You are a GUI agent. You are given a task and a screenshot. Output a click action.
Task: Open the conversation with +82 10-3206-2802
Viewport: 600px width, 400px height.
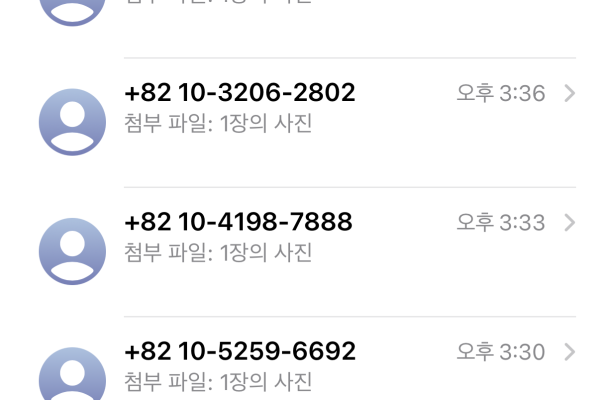pyautogui.click(x=300, y=122)
